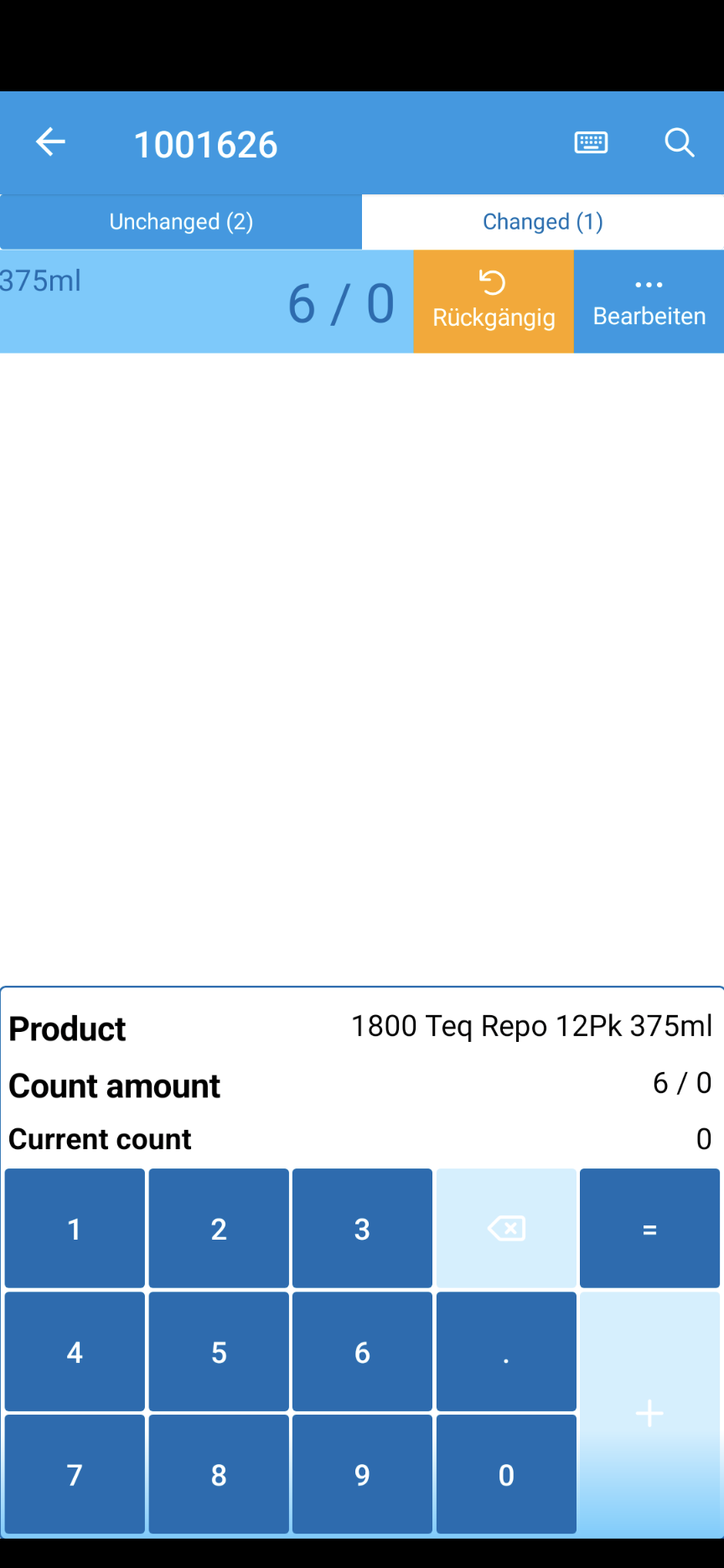
Task: Switch to the Unchanged (2) tab
Action: pyautogui.click(x=181, y=222)
